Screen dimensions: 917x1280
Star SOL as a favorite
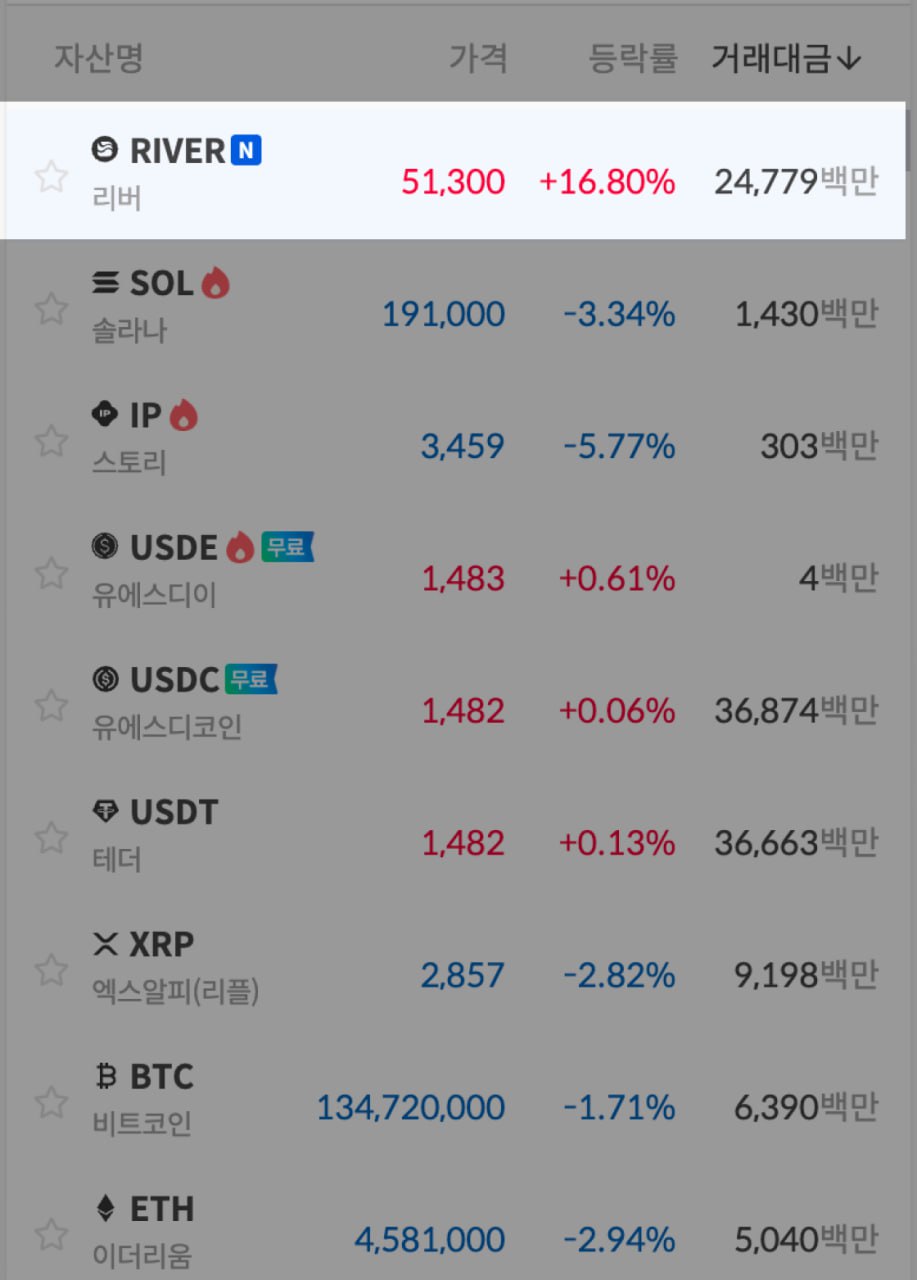[51, 309]
